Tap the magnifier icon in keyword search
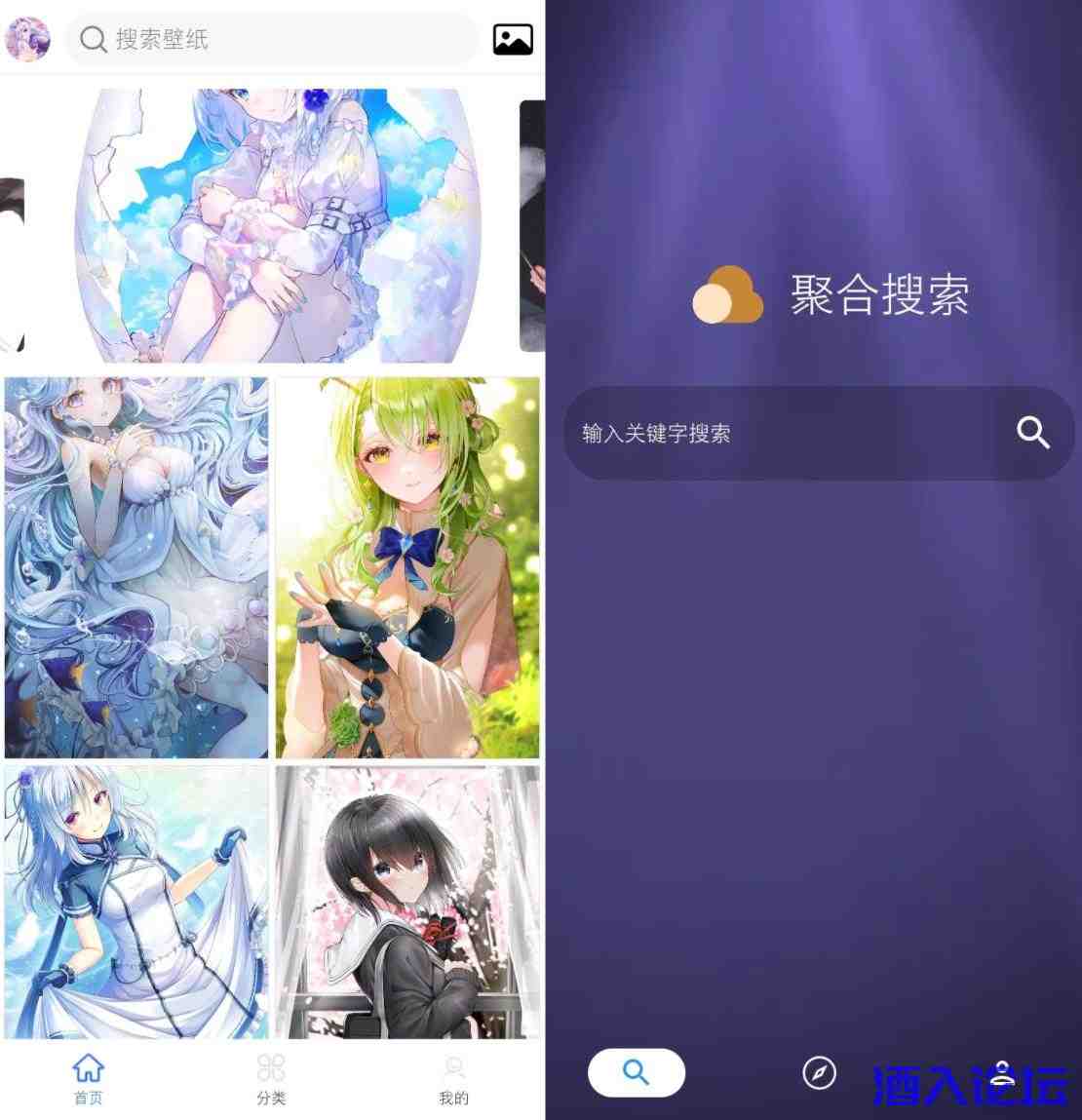1082x1120 pixels. coord(1032,432)
